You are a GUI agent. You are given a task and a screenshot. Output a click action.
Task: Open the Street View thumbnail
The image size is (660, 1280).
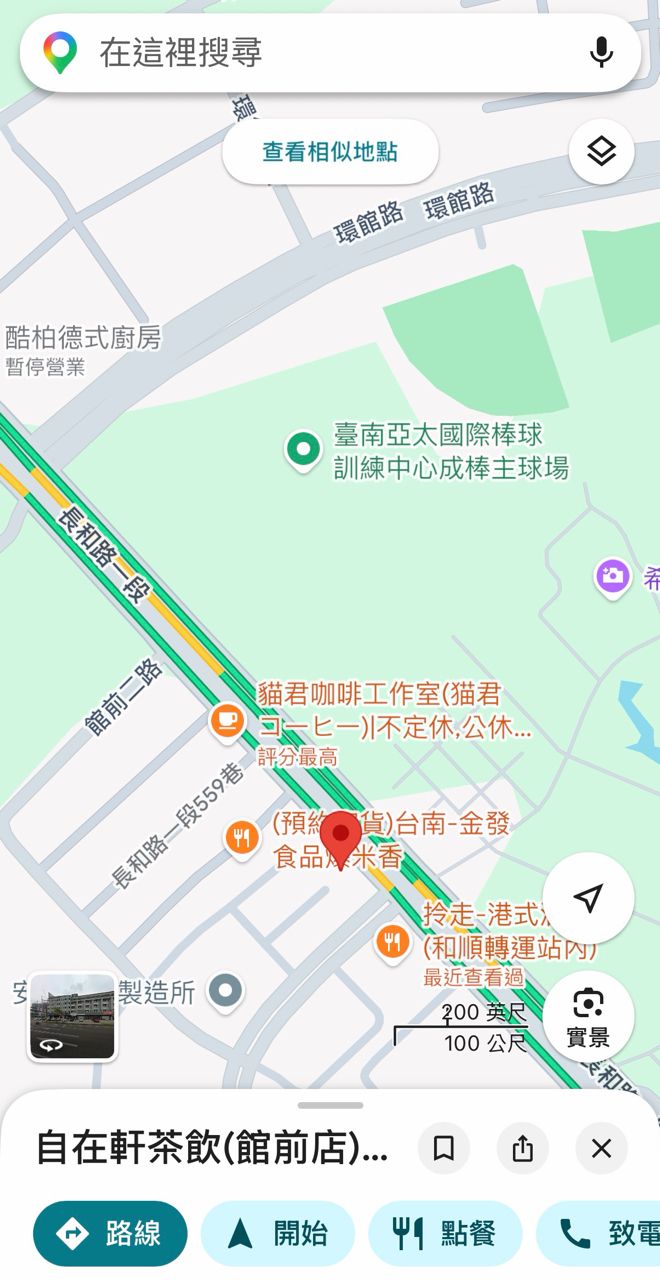click(72, 1016)
